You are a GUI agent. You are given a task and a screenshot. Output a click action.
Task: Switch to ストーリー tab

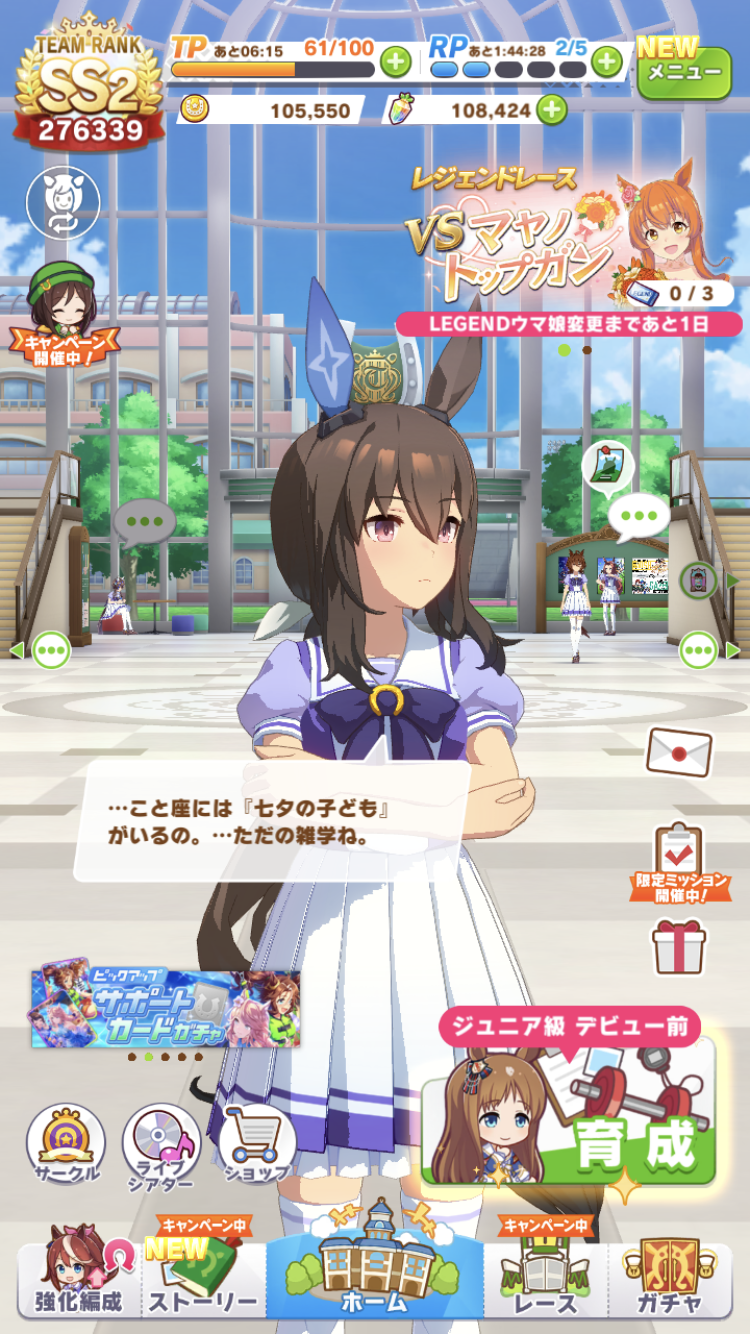(x=203, y=1280)
